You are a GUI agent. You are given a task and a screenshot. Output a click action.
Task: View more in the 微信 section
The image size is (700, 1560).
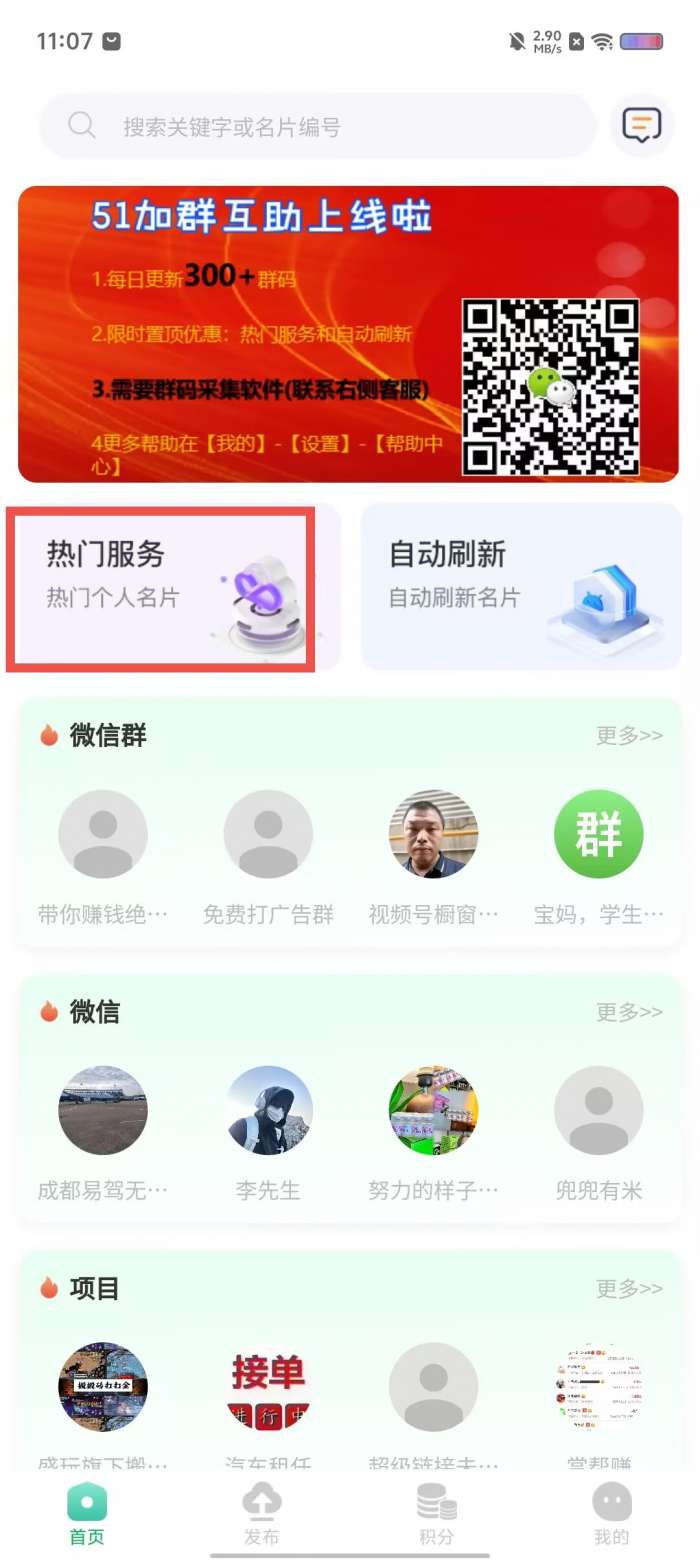point(629,1012)
